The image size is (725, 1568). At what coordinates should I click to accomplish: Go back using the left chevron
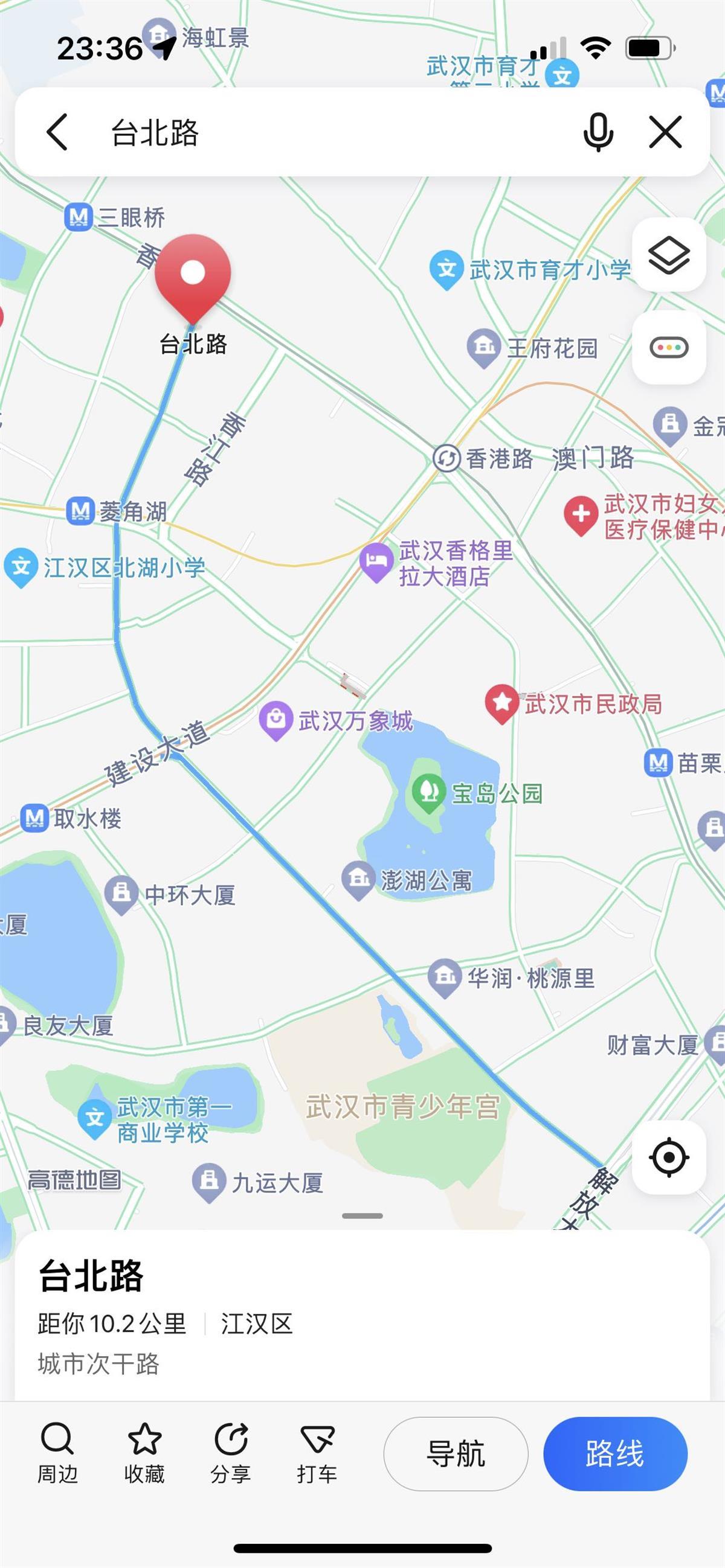tap(57, 132)
